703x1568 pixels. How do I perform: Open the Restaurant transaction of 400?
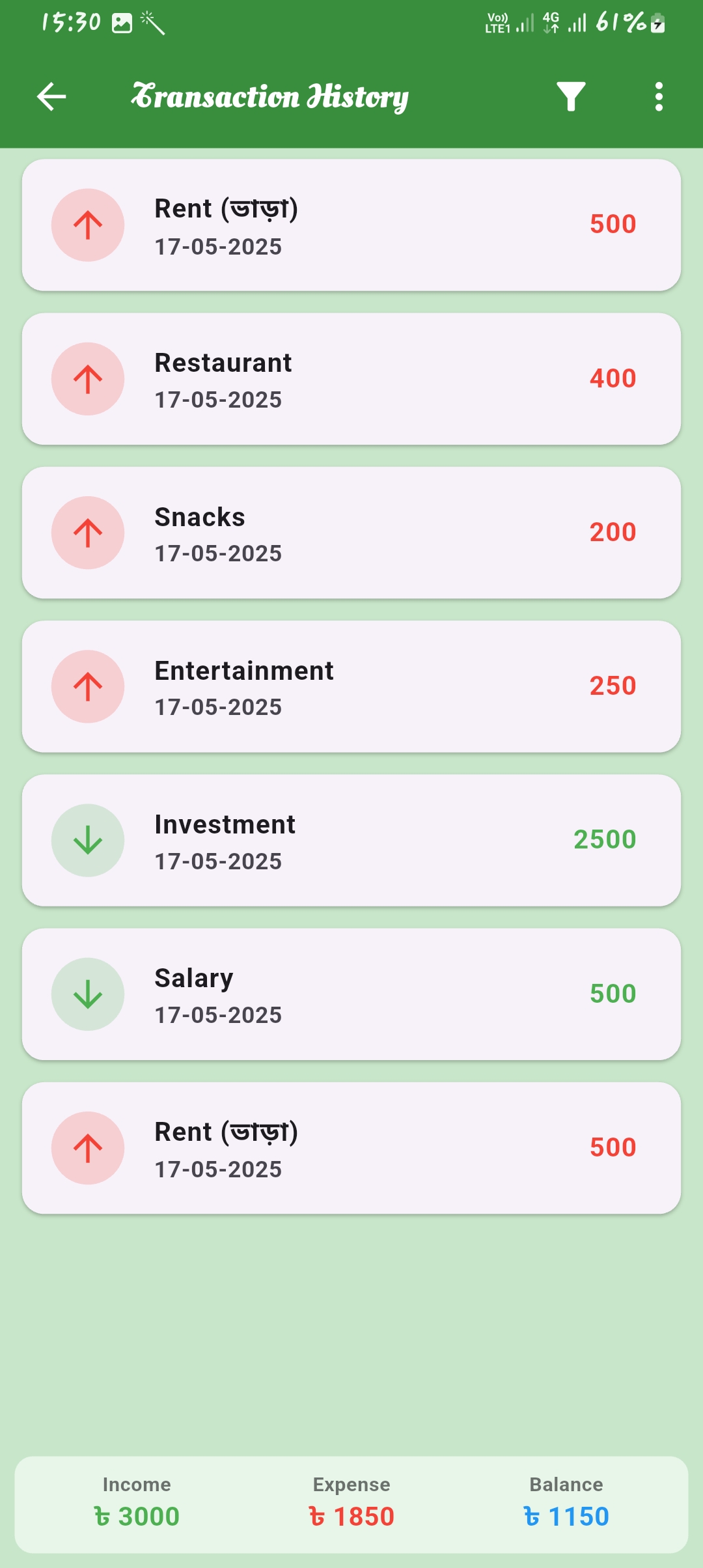[351, 379]
